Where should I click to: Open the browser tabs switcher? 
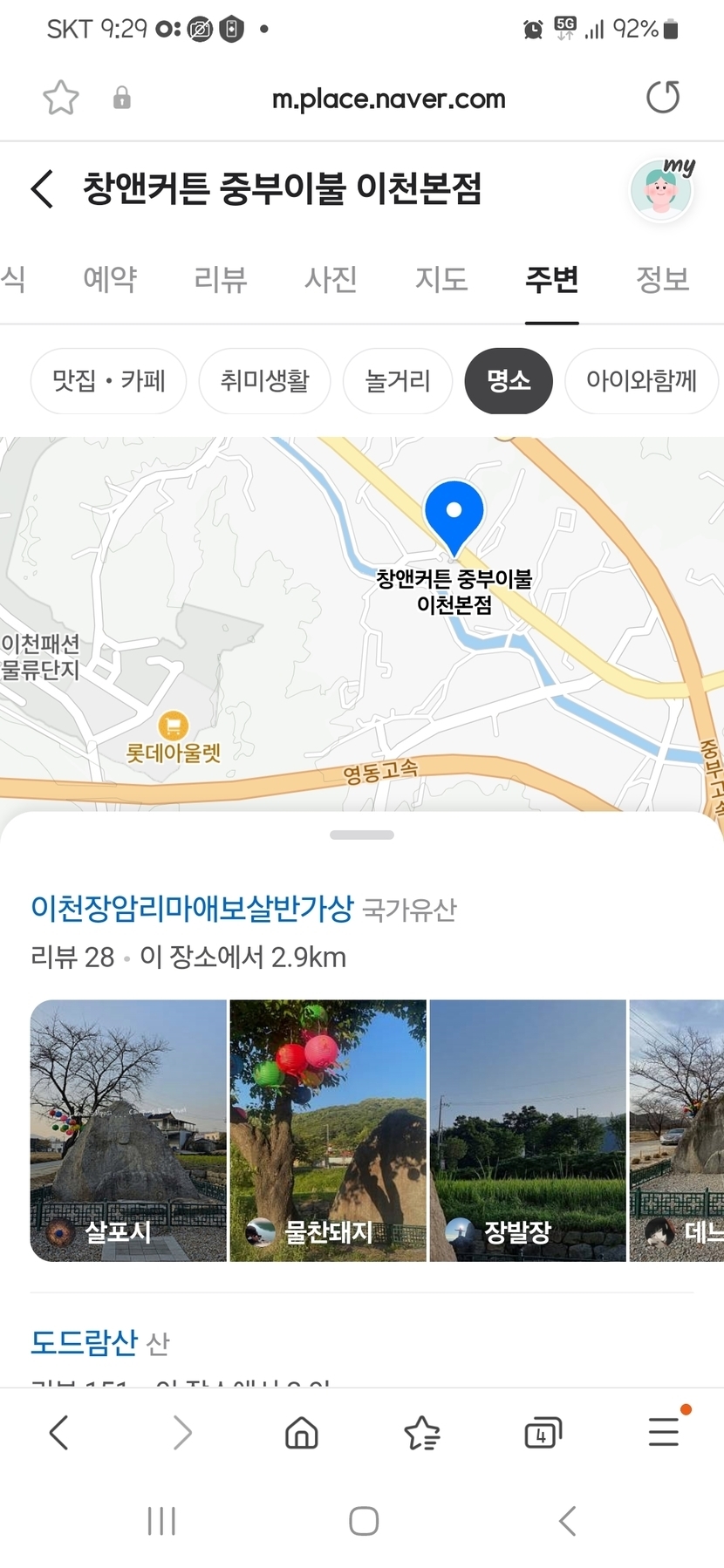543,1433
